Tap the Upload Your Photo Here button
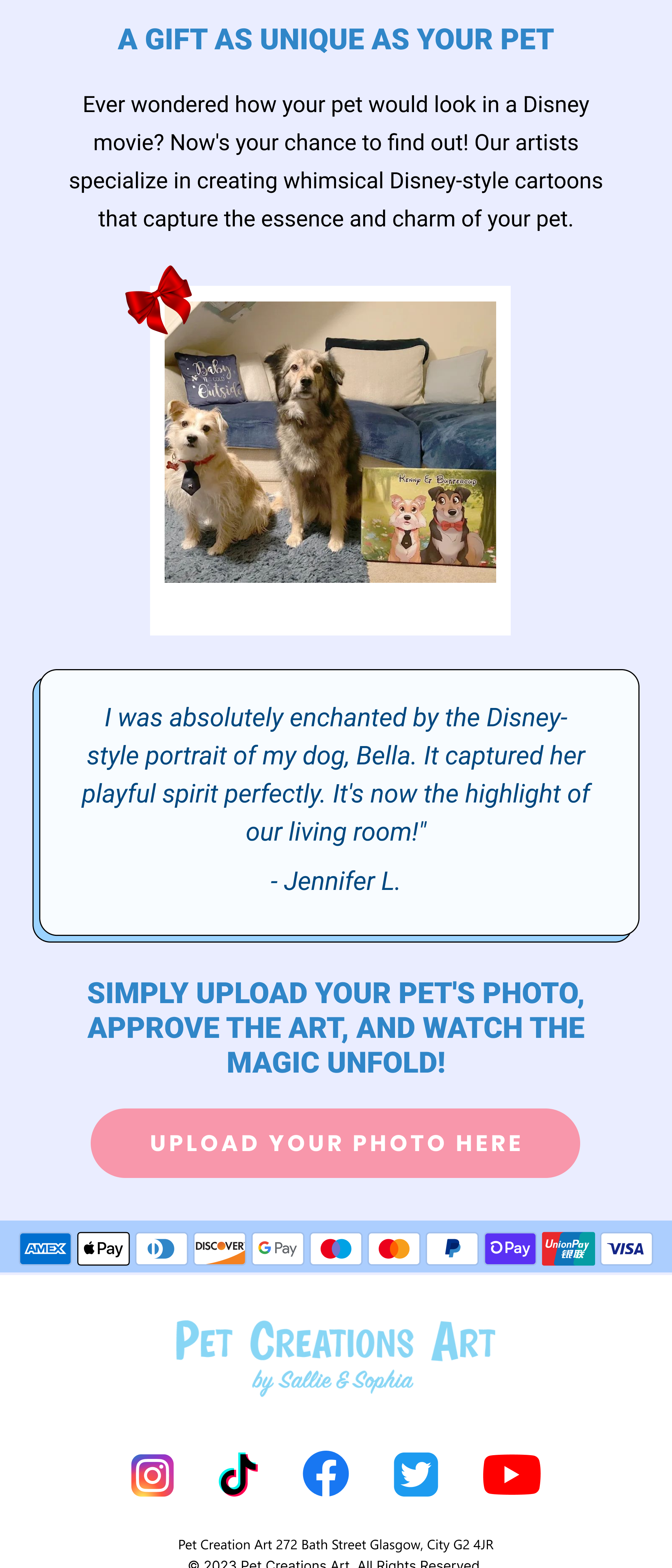 click(335, 1142)
